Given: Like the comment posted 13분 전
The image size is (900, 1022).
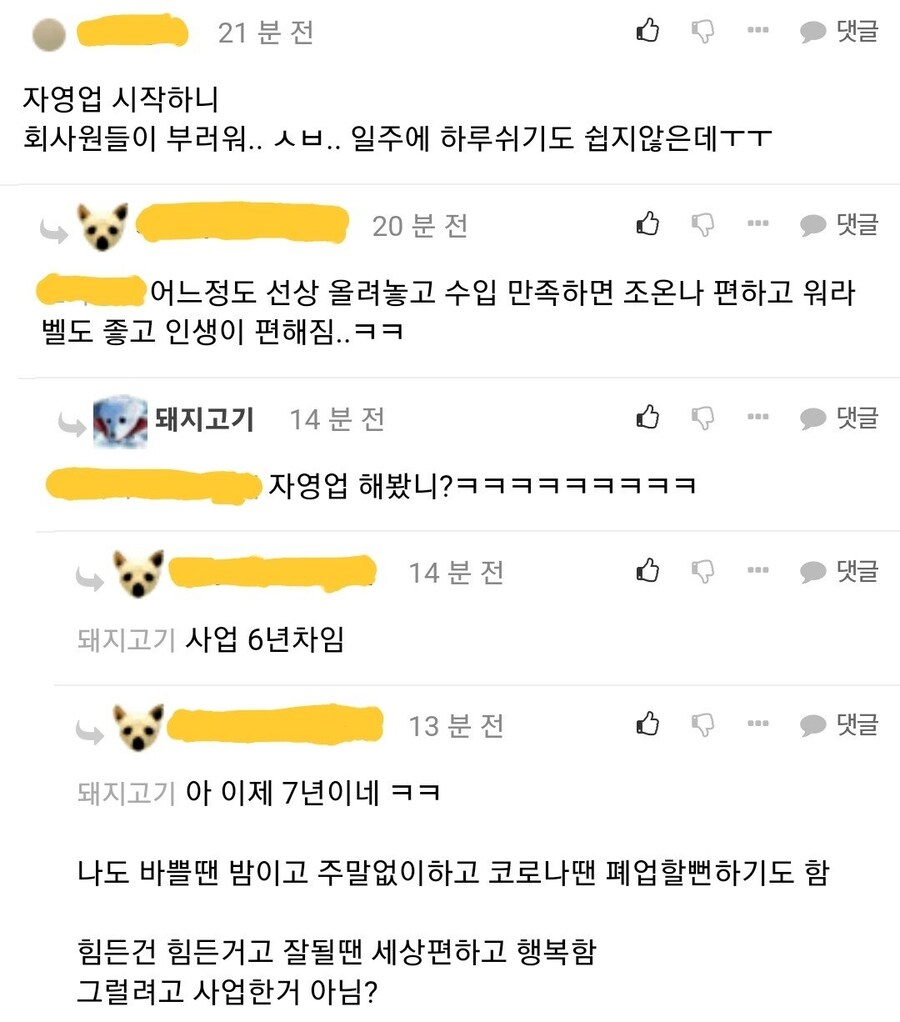Looking at the screenshot, I should pos(648,724).
